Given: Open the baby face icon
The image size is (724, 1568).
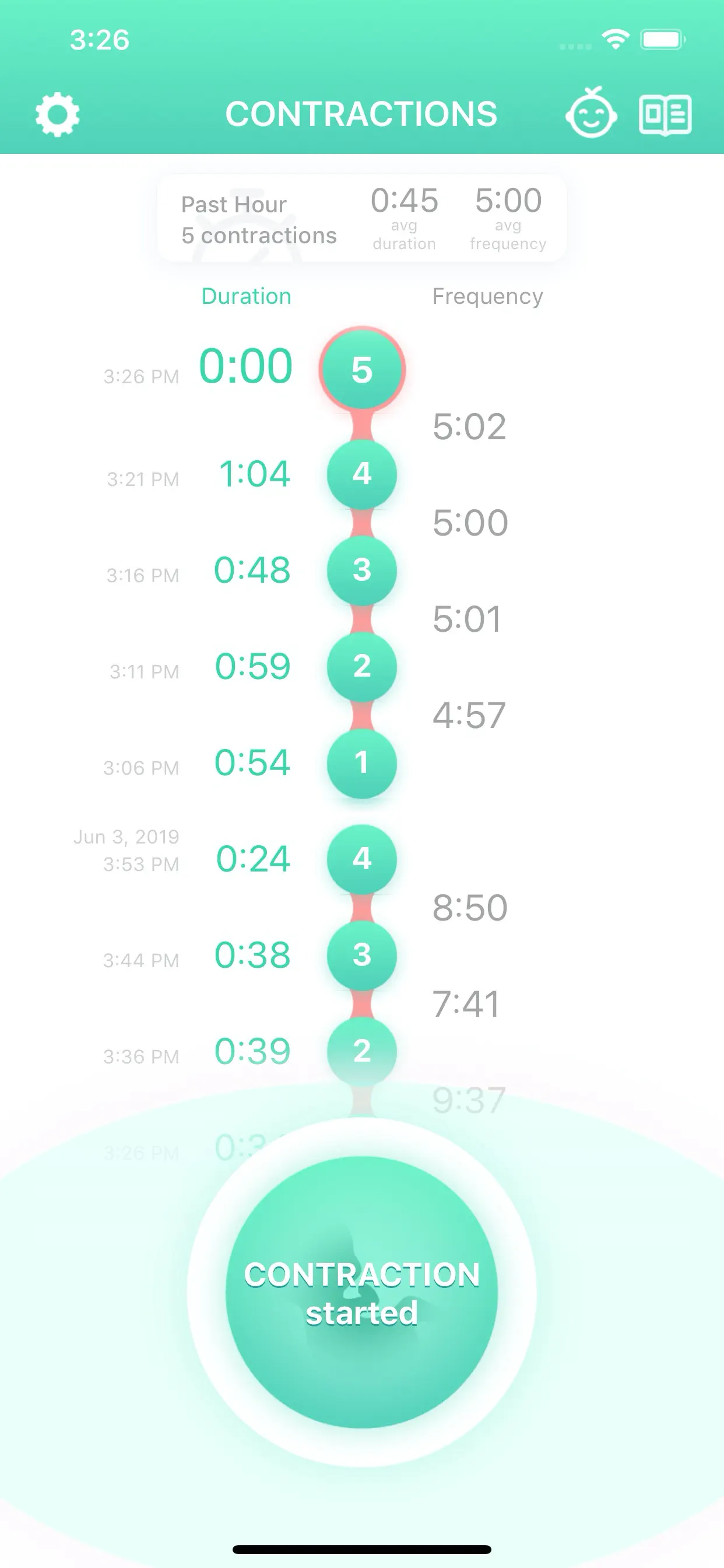Looking at the screenshot, I should [x=591, y=113].
